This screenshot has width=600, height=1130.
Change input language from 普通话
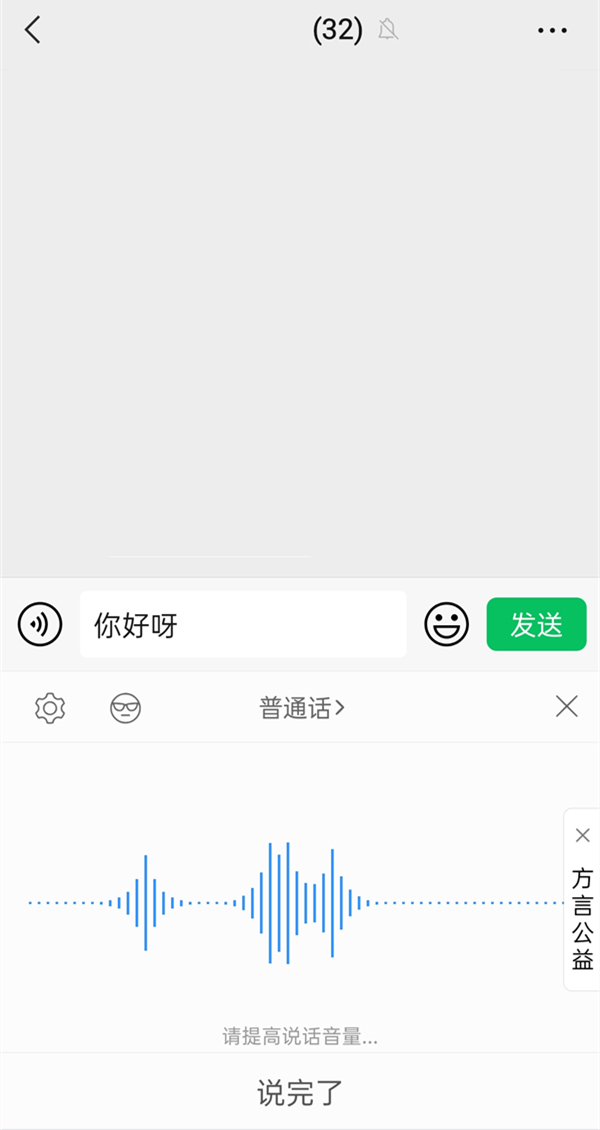(x=302, y=708)
